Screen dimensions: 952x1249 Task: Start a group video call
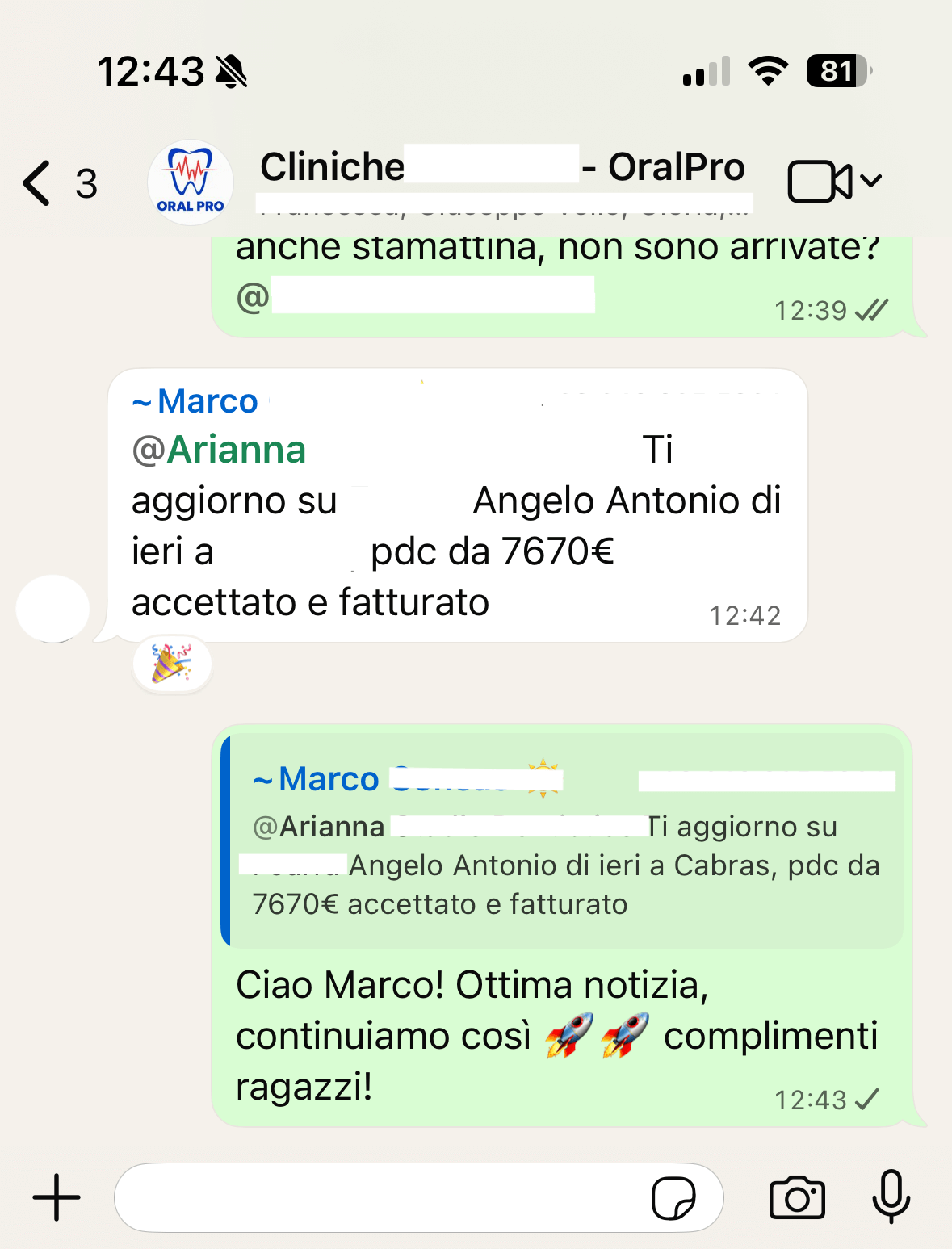820,182
